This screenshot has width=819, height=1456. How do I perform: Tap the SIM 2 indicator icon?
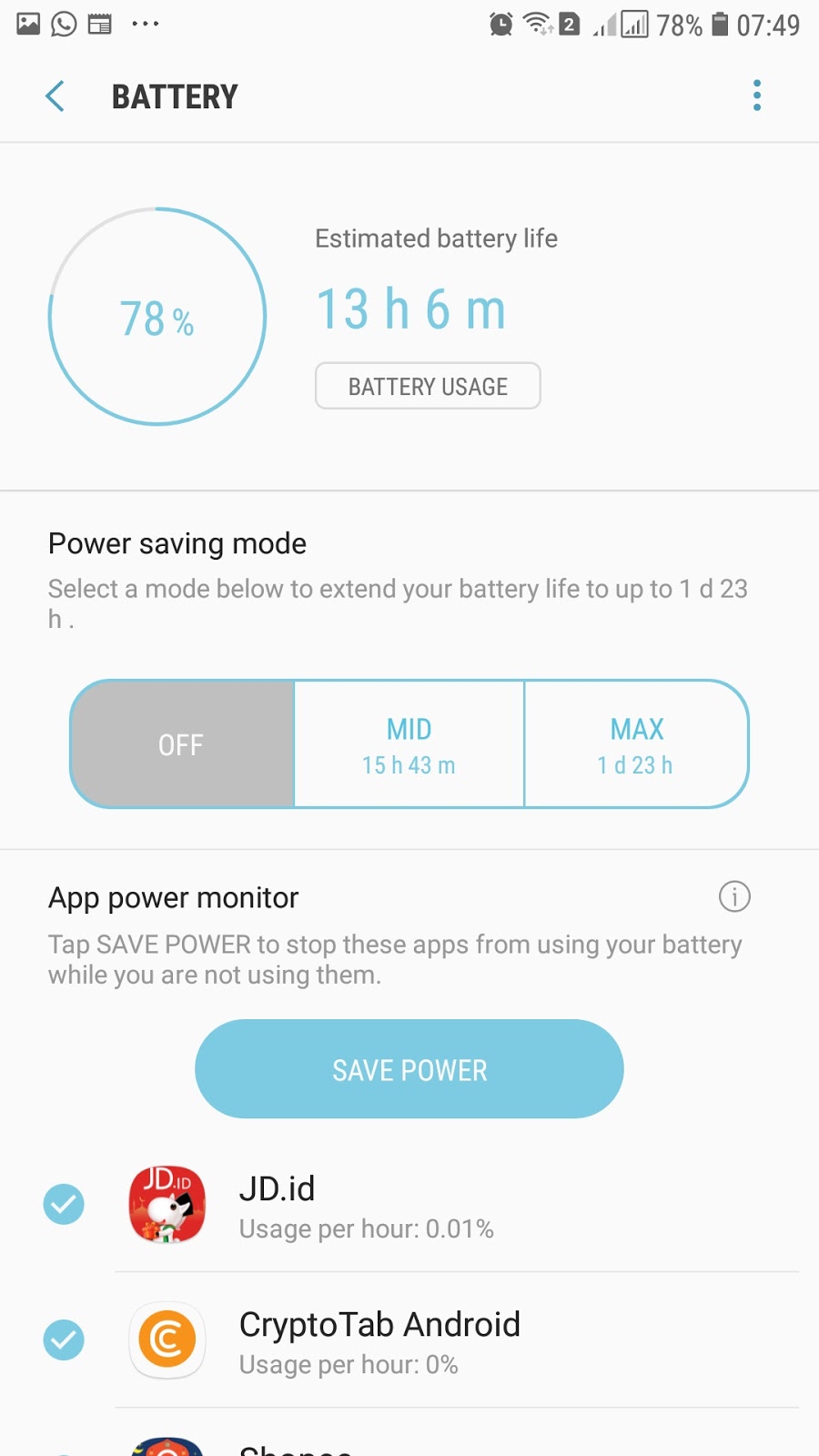(x=569, y=23)
